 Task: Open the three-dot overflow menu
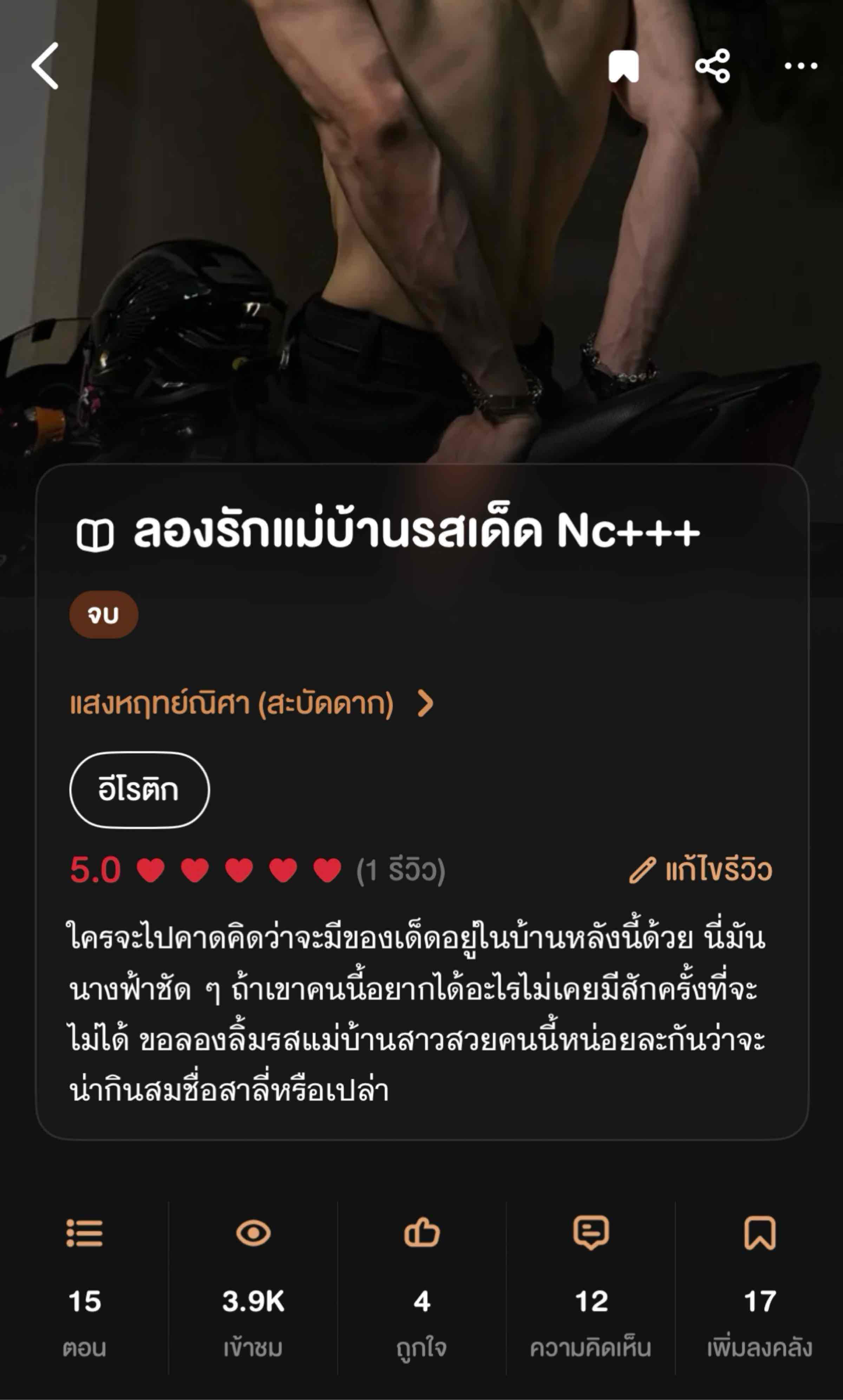point(800,66)
